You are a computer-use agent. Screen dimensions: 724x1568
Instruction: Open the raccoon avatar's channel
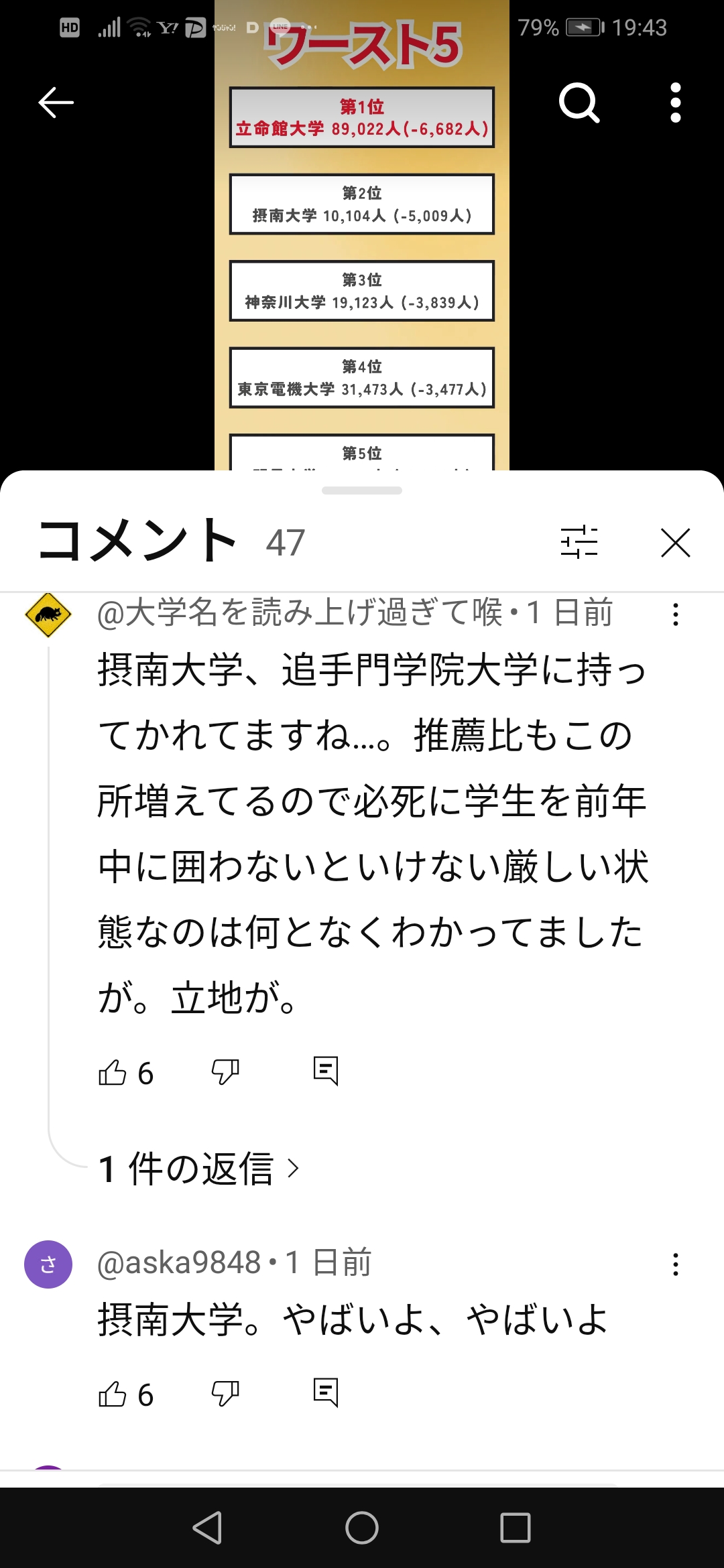tap(48, 614)
